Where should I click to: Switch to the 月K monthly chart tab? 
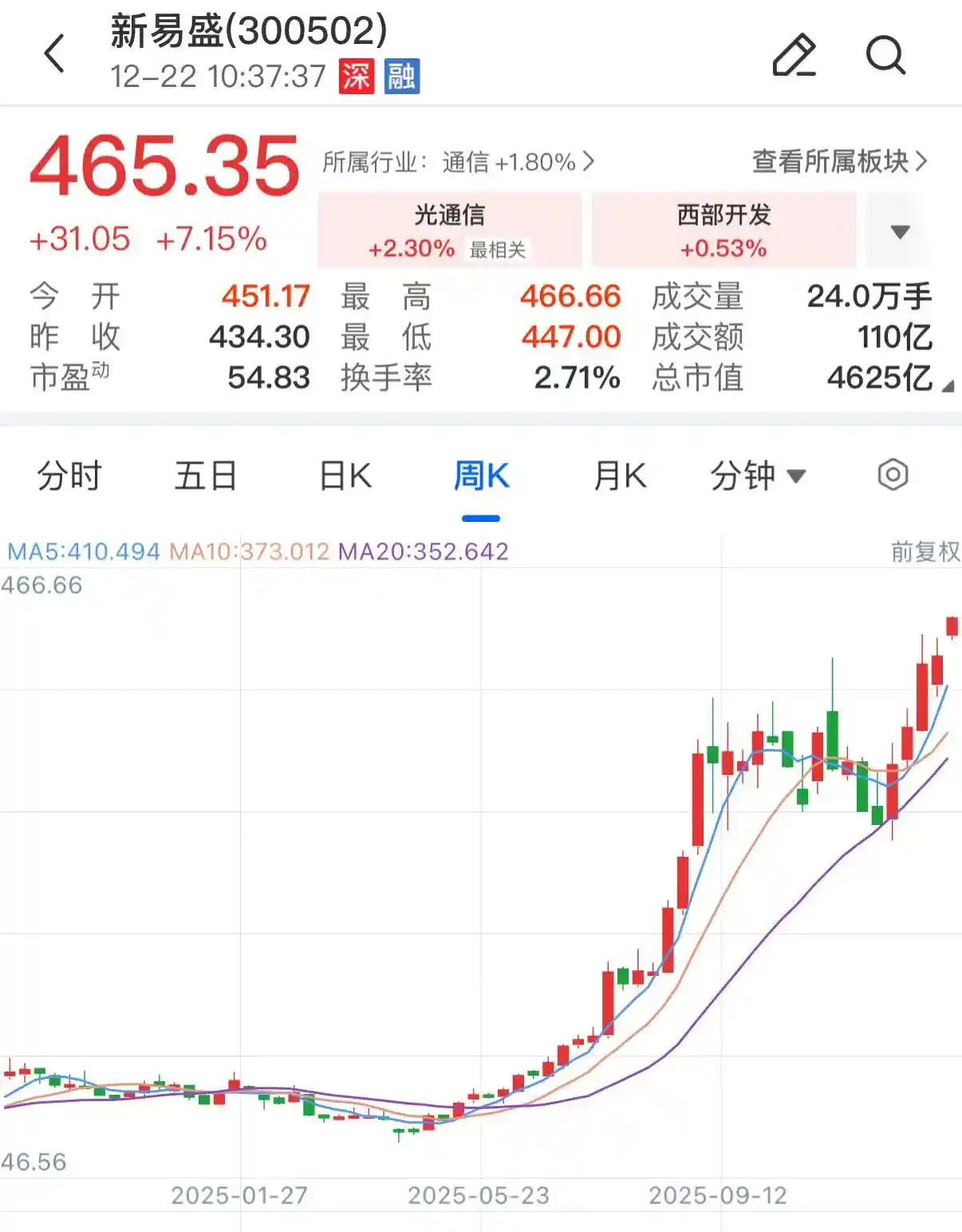pyautogui.click(x=620, y=474)
